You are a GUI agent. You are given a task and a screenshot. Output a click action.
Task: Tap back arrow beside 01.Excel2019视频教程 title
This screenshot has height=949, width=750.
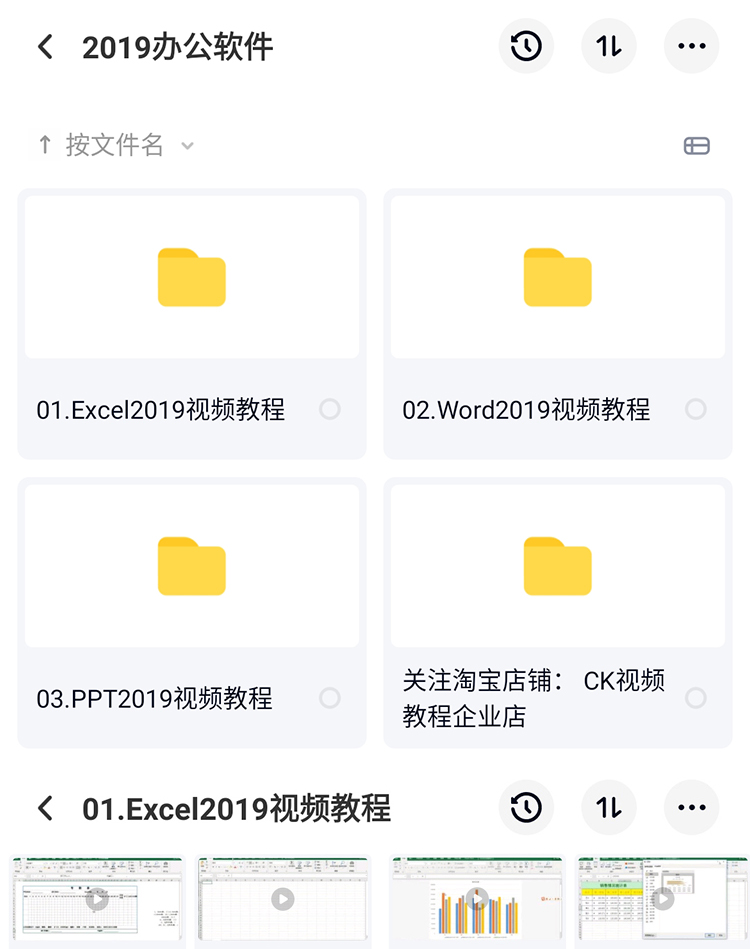[x=45, y=808]
